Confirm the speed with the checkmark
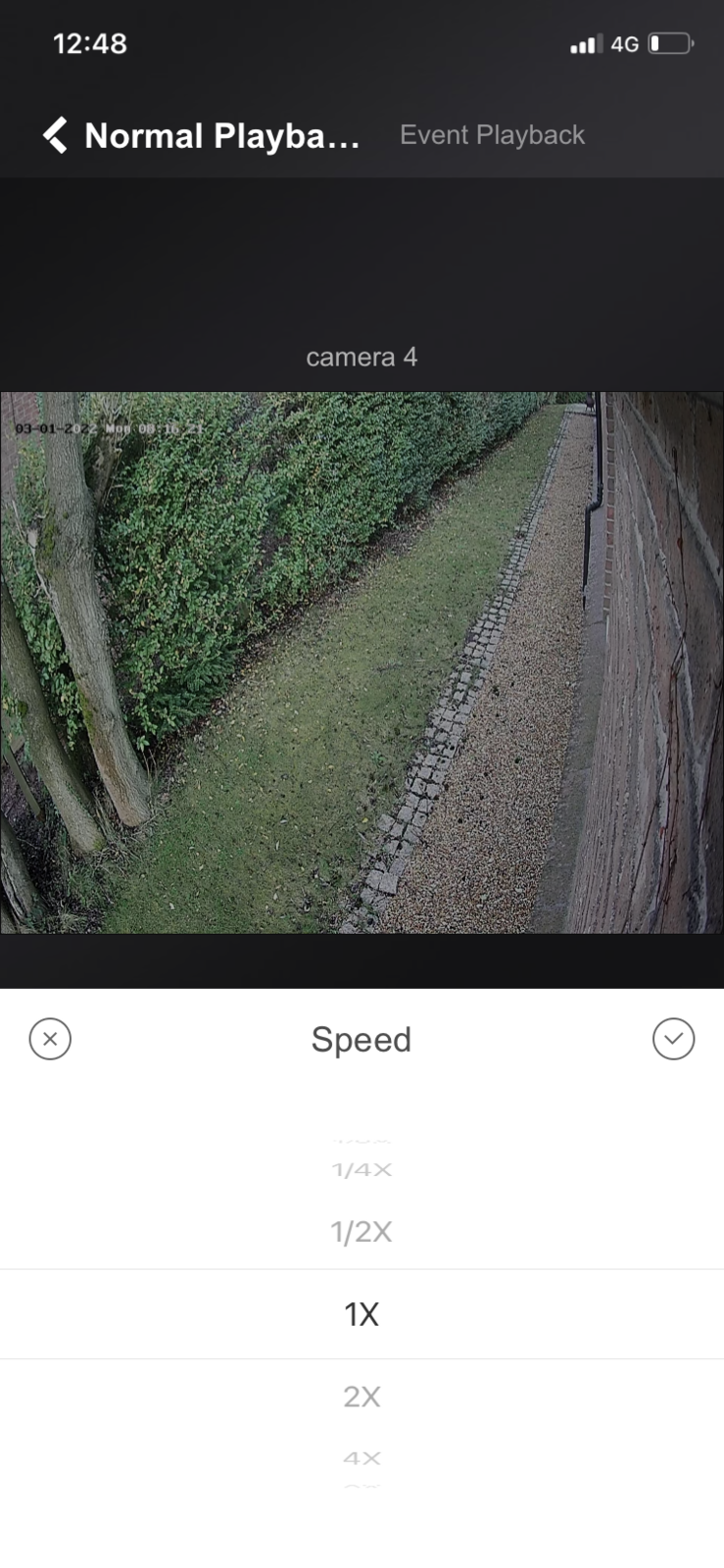The image size is (724, 1568). [x=673, y=1039]
